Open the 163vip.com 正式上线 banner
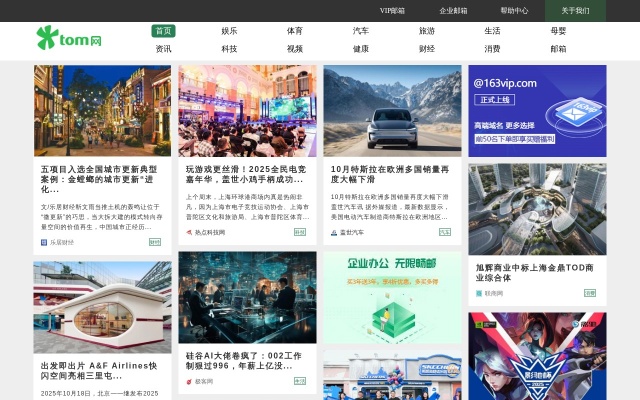The height and width of the screenshot is (400, 640). coord(537,110)
